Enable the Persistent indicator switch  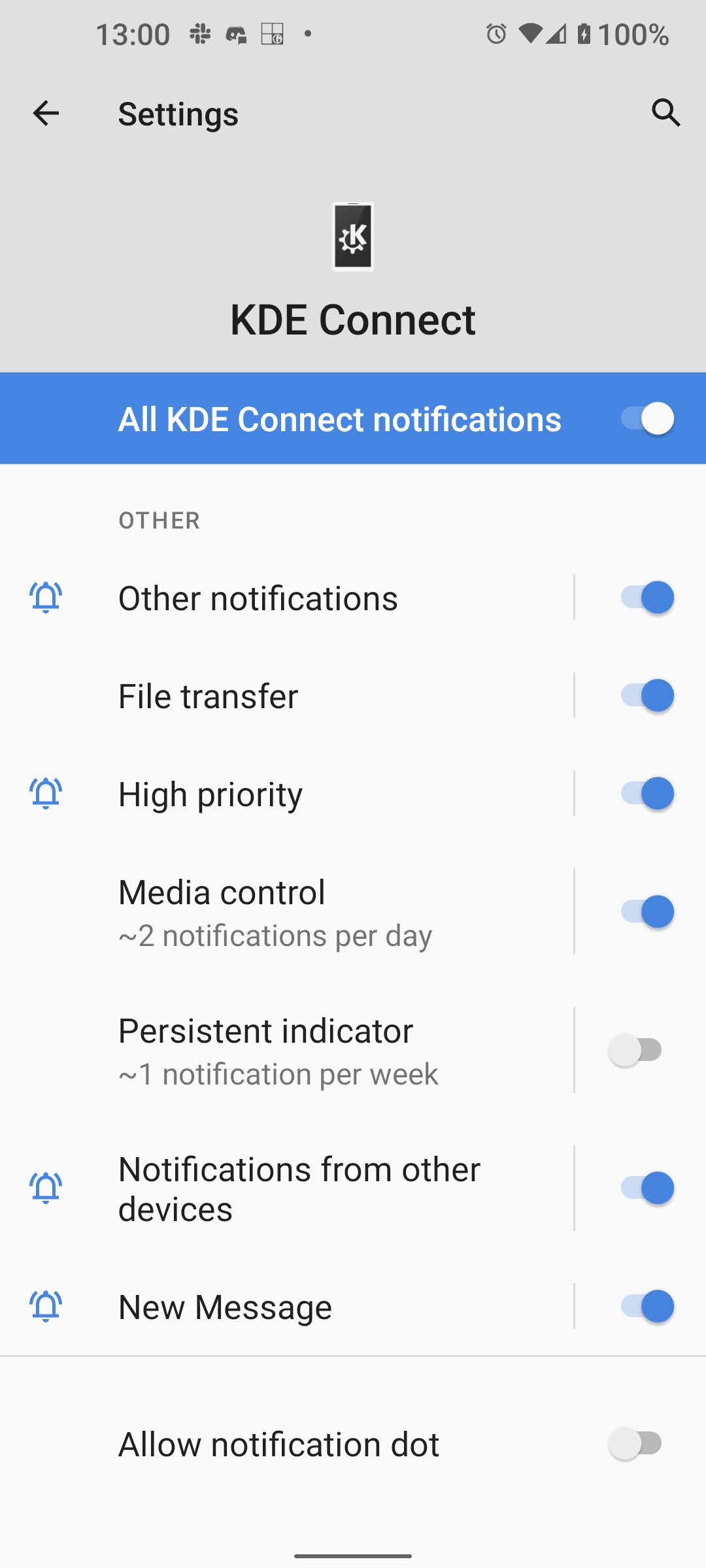click(x=635, y=1051)
